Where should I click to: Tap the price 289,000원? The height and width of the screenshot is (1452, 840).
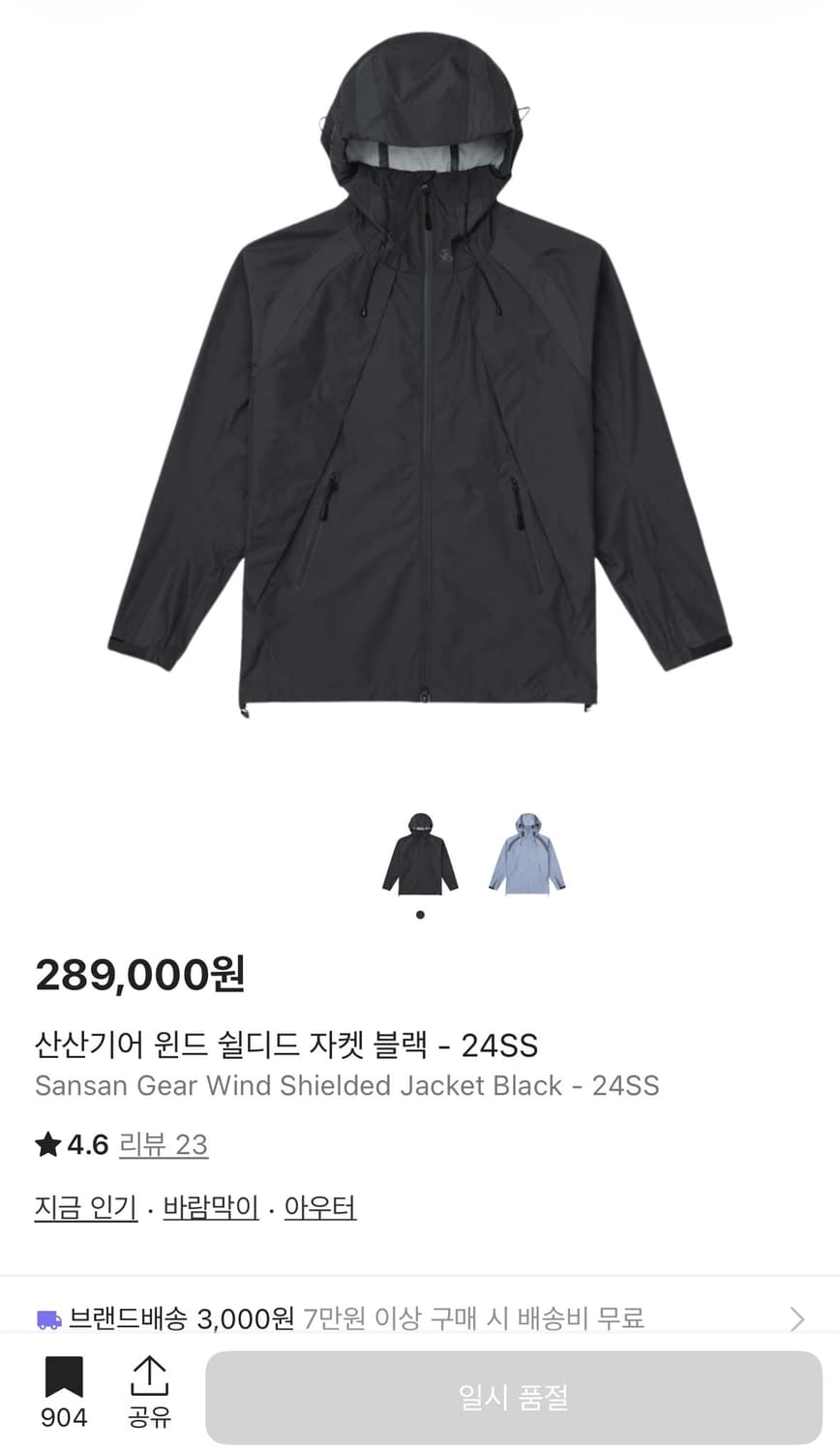coord(141,978)
